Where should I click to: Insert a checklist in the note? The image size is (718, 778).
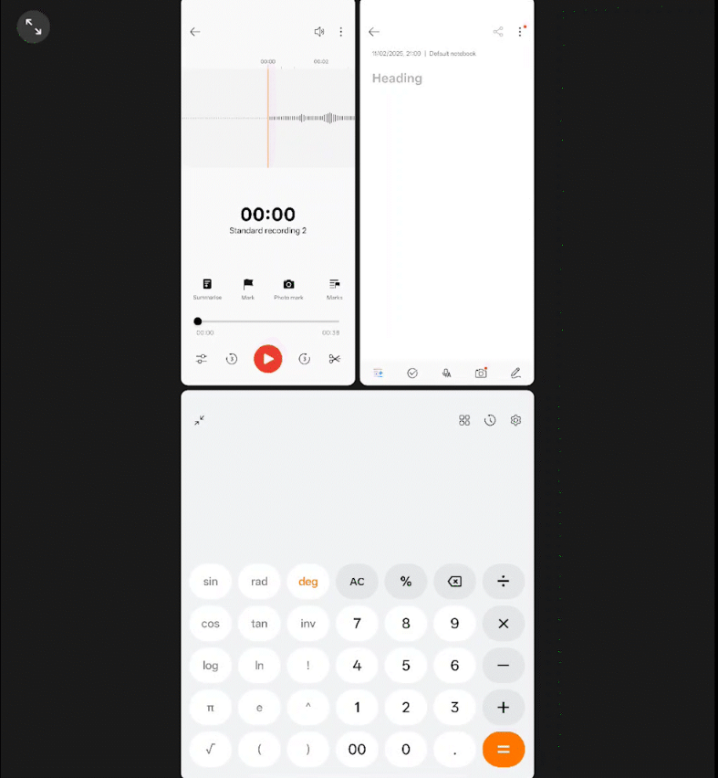[412, 372]
